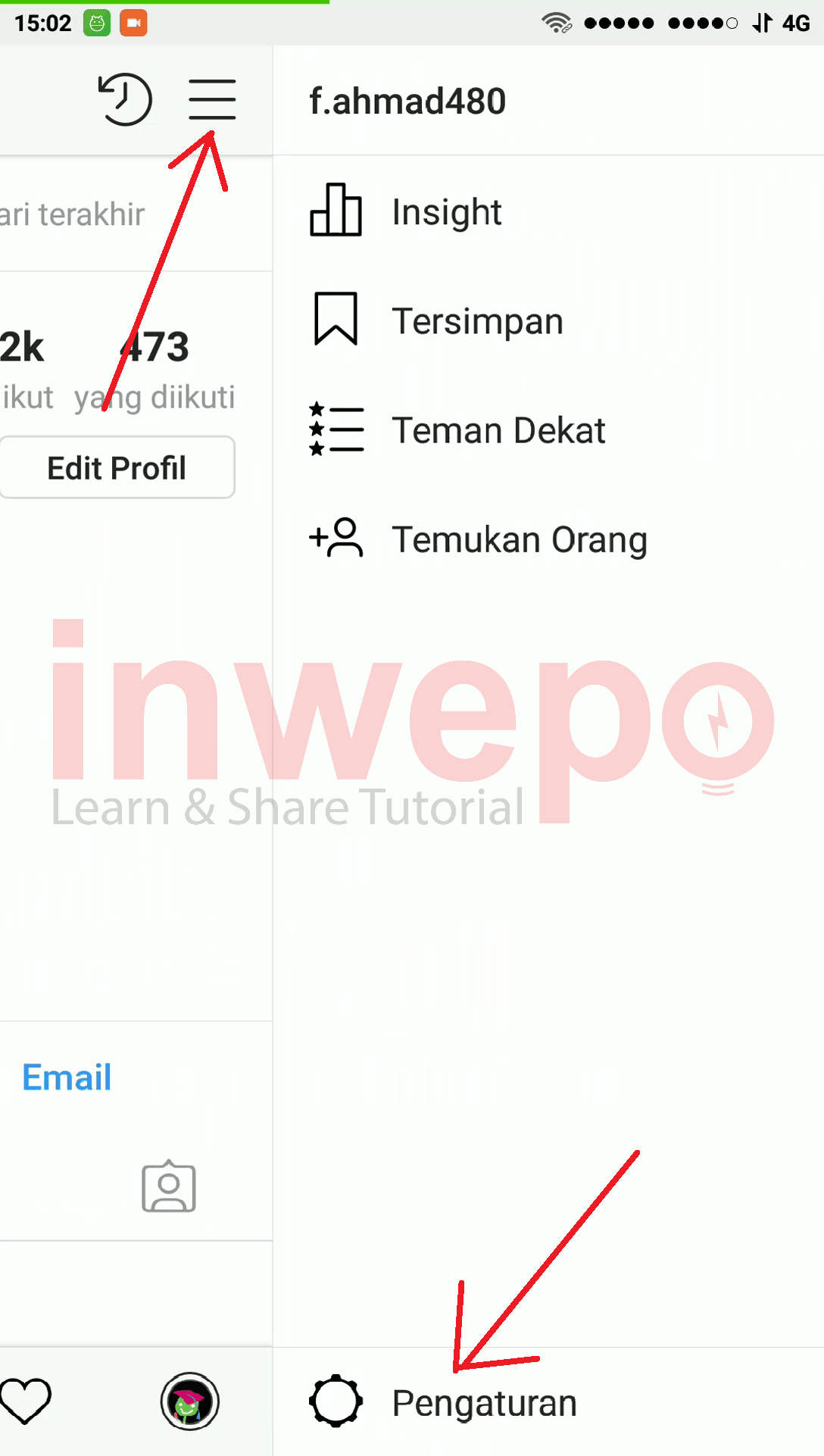
Task: Open the activity heart tab
Action: click(x=26, y=1401)
